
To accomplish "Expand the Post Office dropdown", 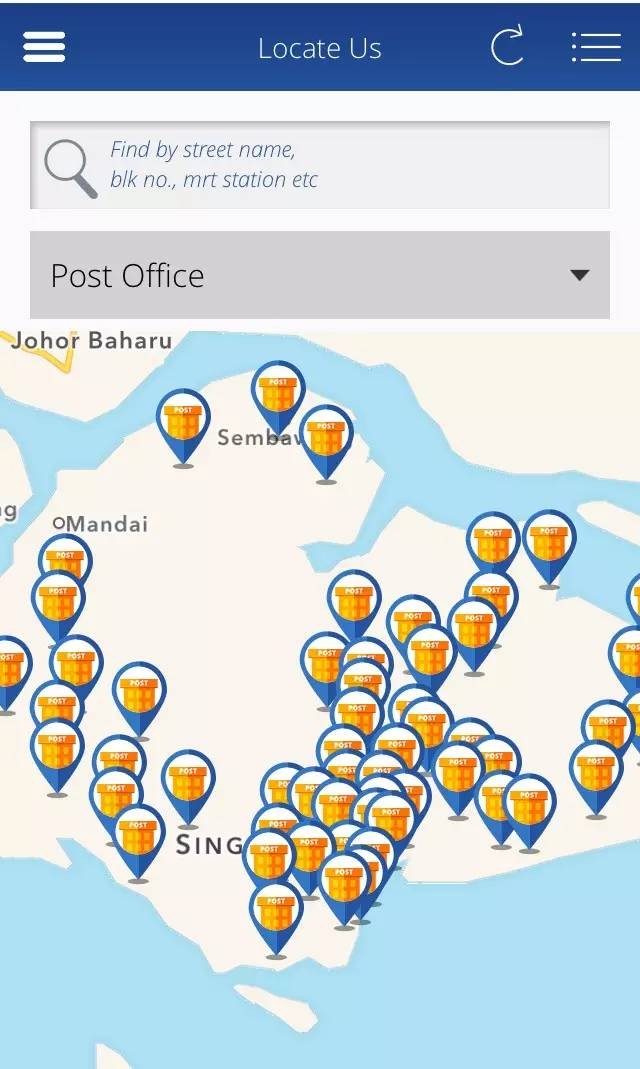I will (320, 275).
